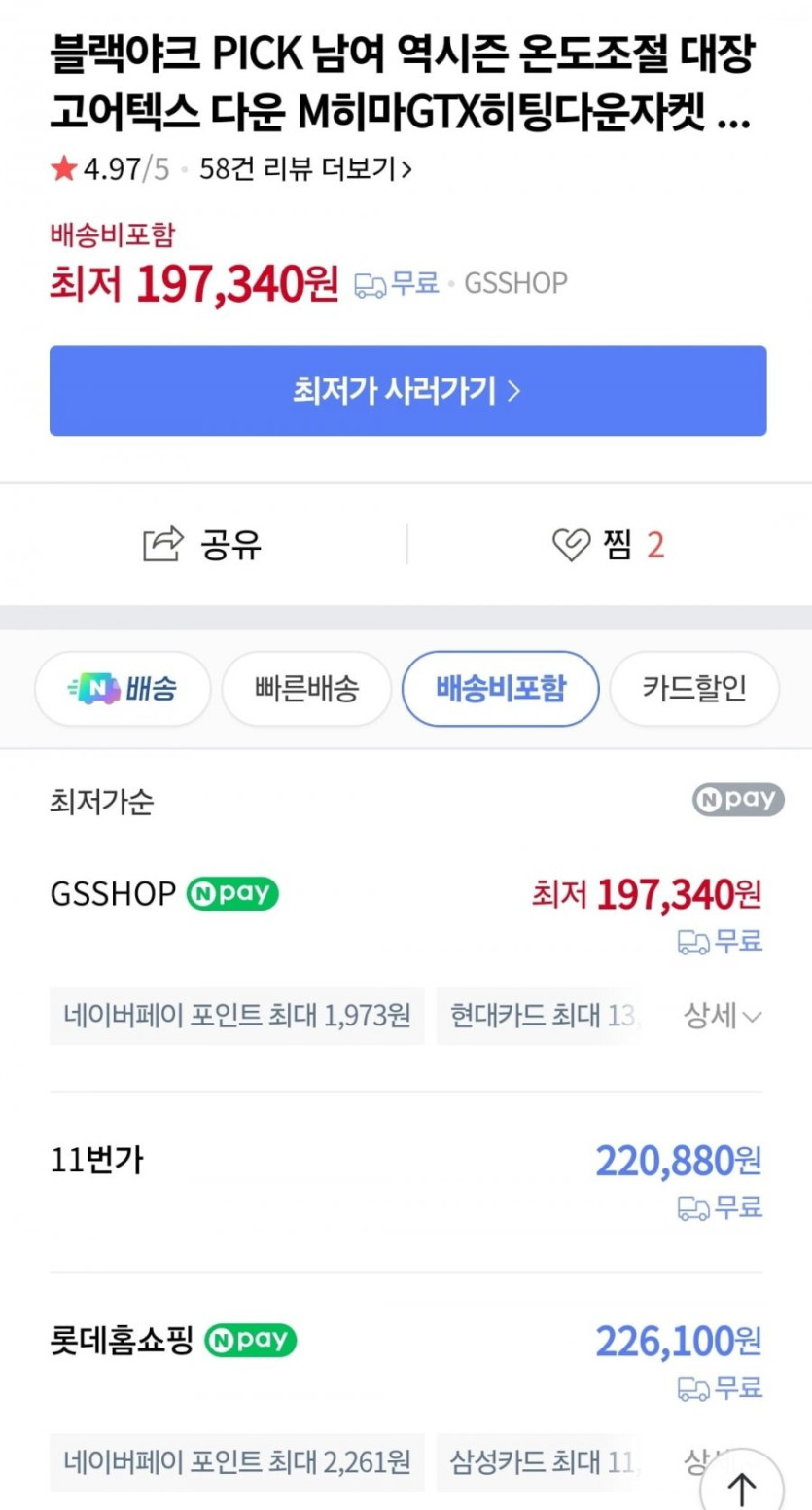Share this product via 공유

click(x=203, y=545)
